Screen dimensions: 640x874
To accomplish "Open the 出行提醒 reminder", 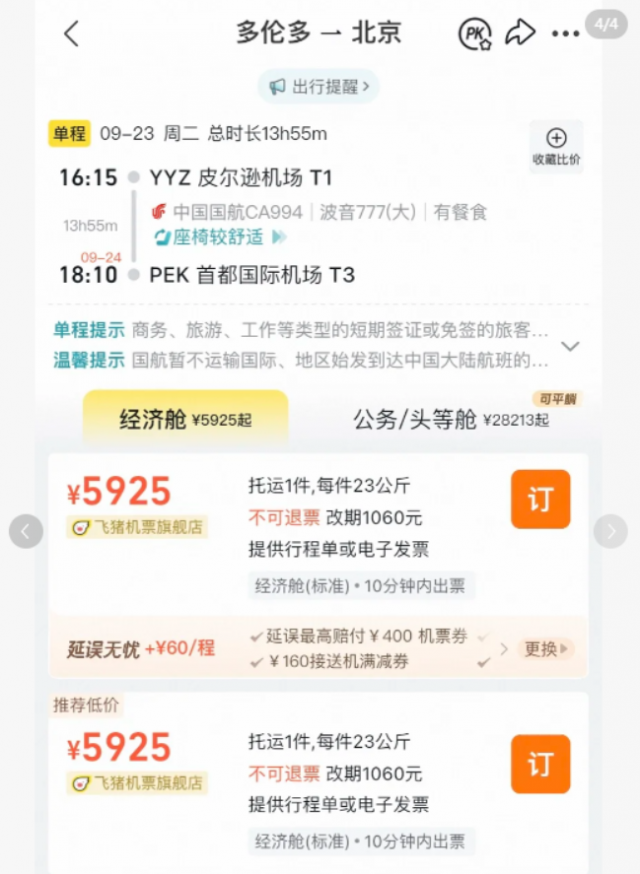I will (x=319, y=86).
